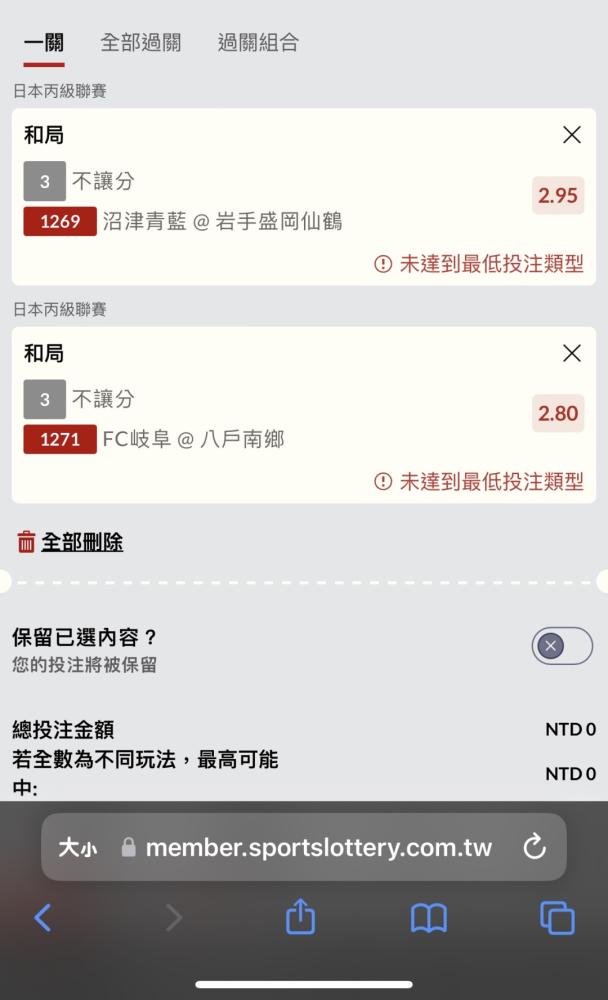Toggle the 保留已選內容 switch
This screenshot has height=1000, width=608.
562,646
